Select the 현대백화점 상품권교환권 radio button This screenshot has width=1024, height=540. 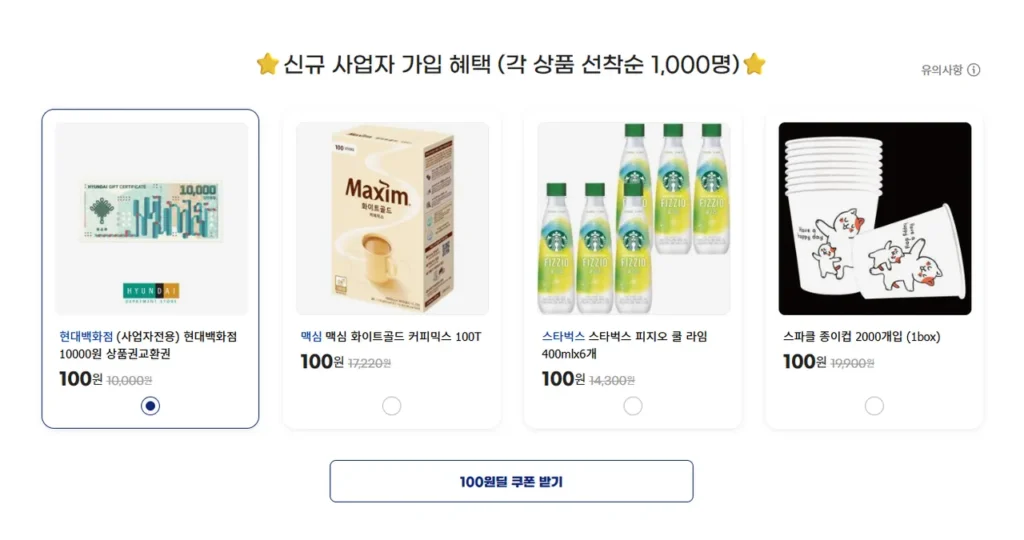(x=150, y=405)
